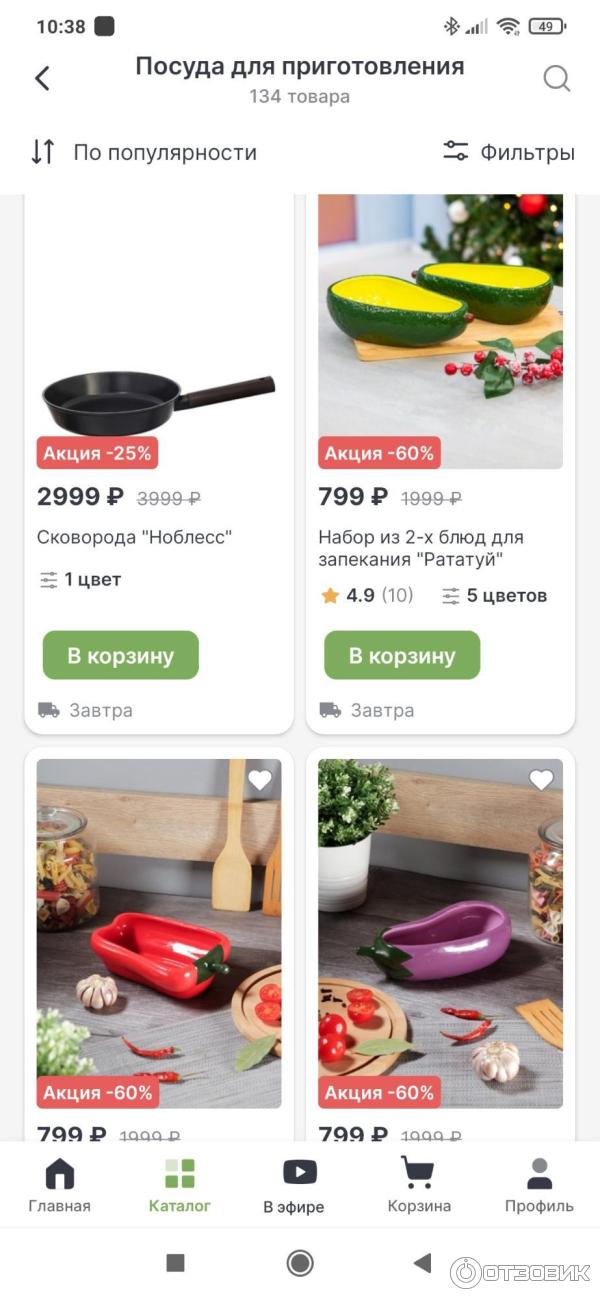Add the "Рататуй" baking set to the cart

point(402,656)
